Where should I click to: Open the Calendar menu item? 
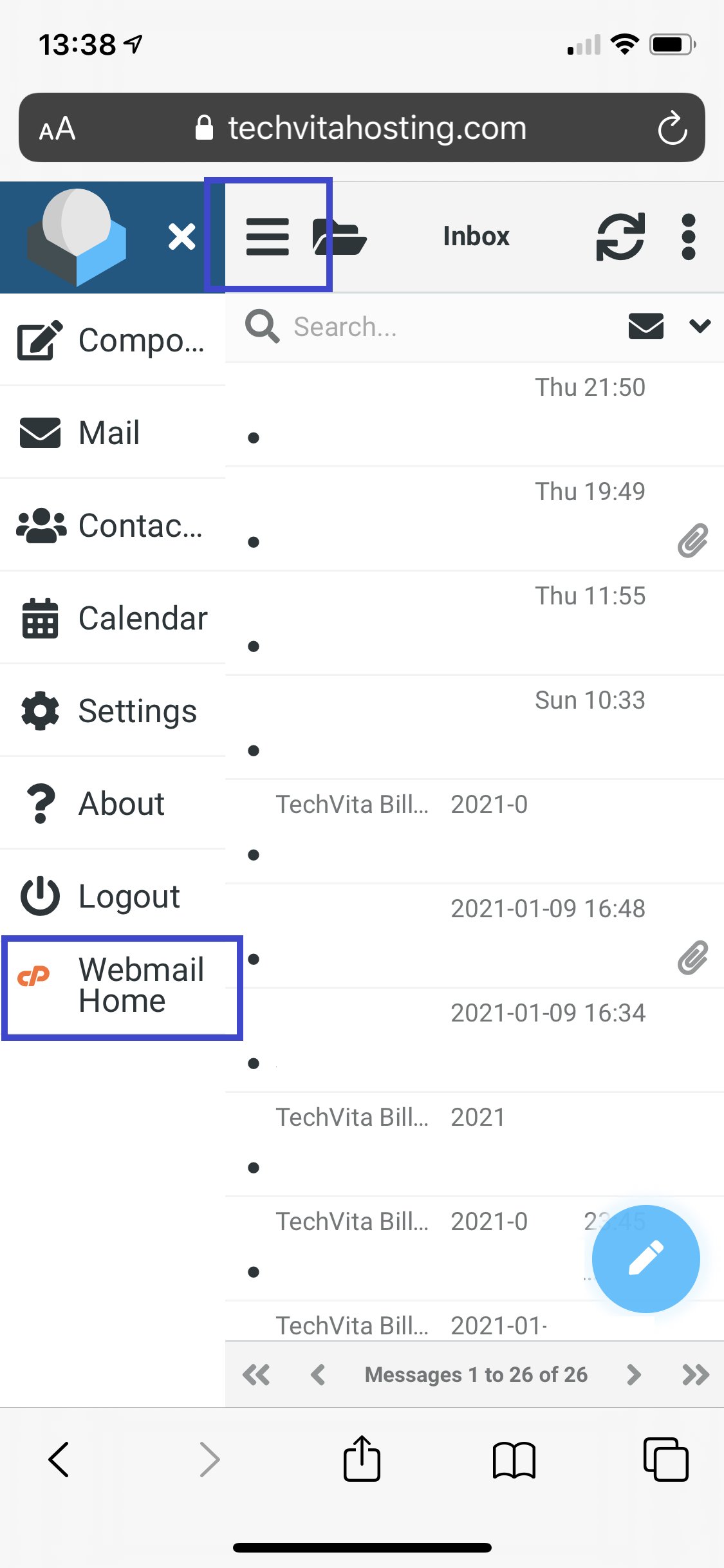(x=113, y=618)
